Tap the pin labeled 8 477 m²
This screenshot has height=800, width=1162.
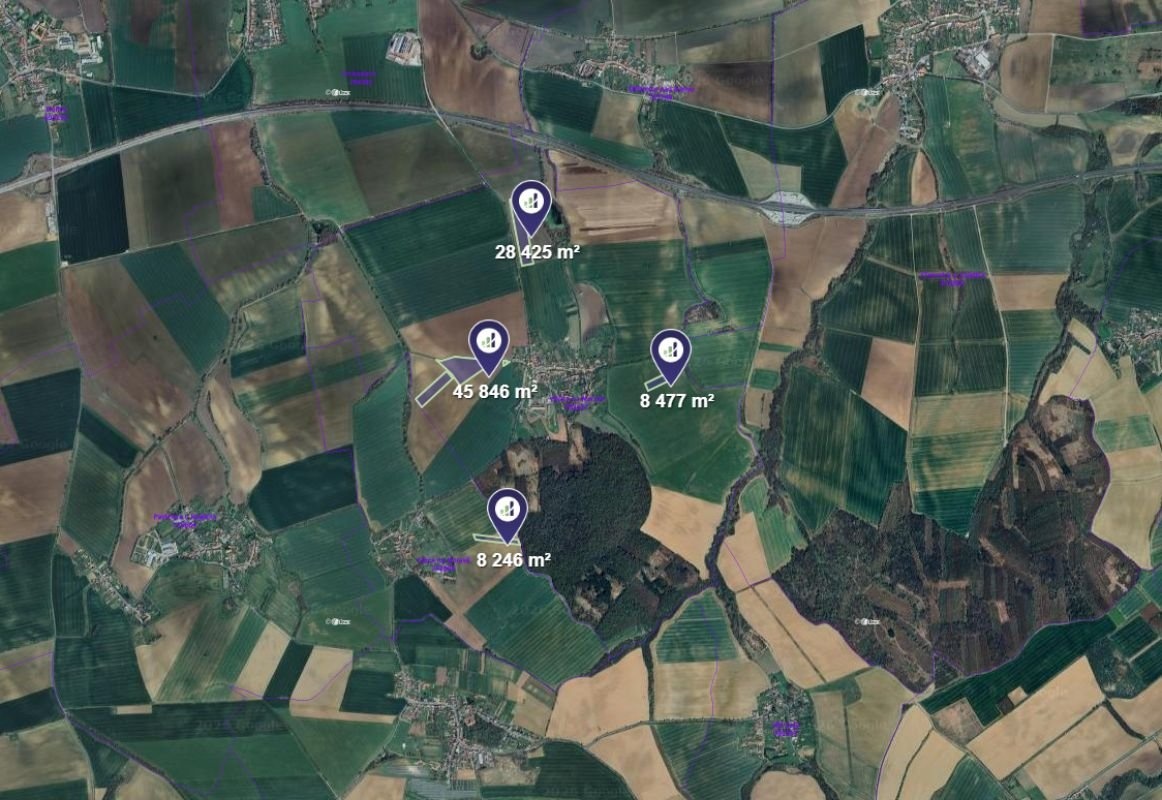671,351
